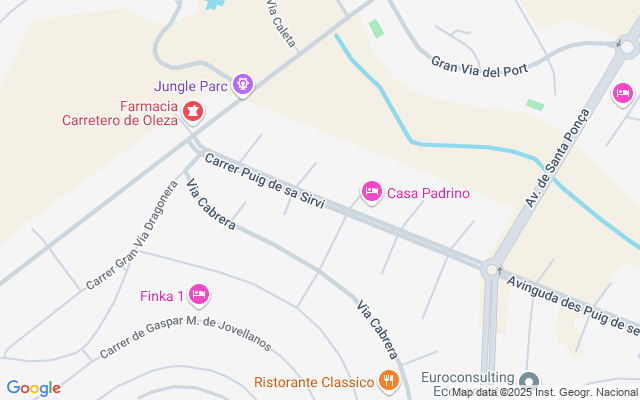Open the Jungle Parc map marker

point(242,85)
